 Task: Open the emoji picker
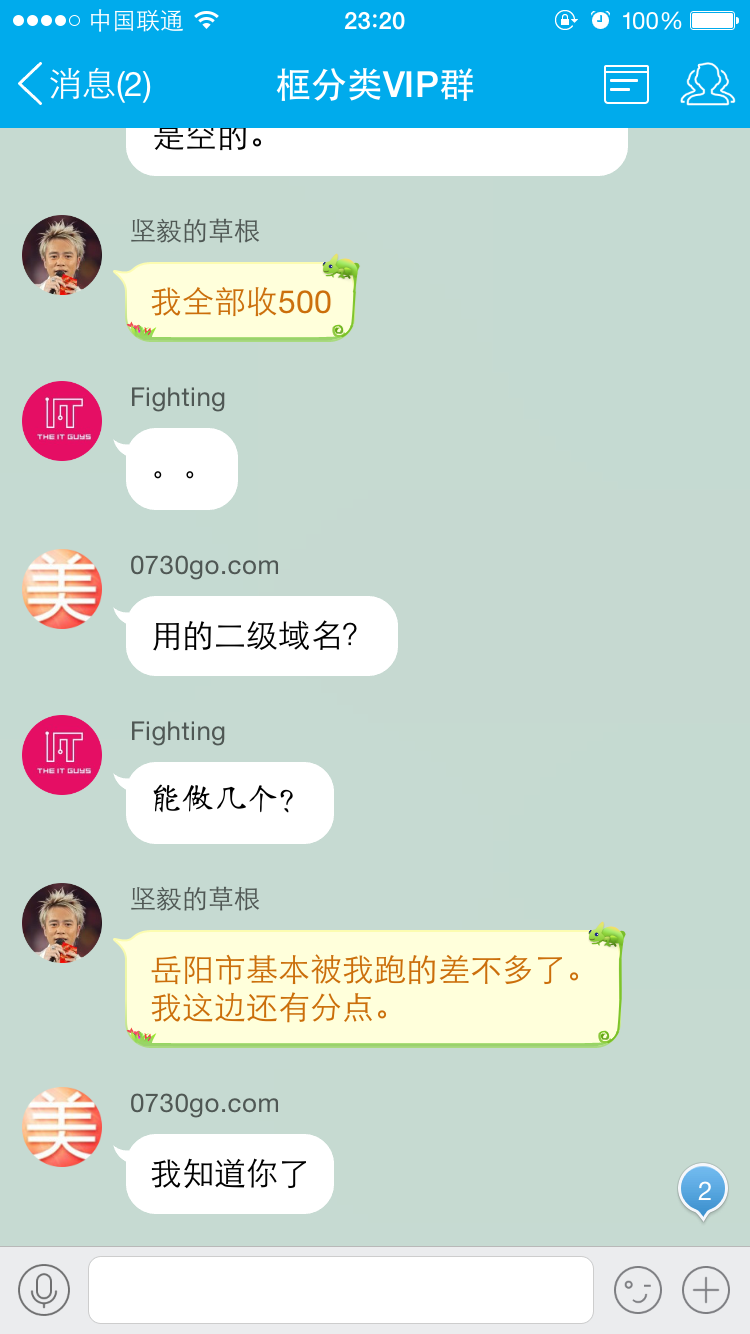click(638, 1290)
